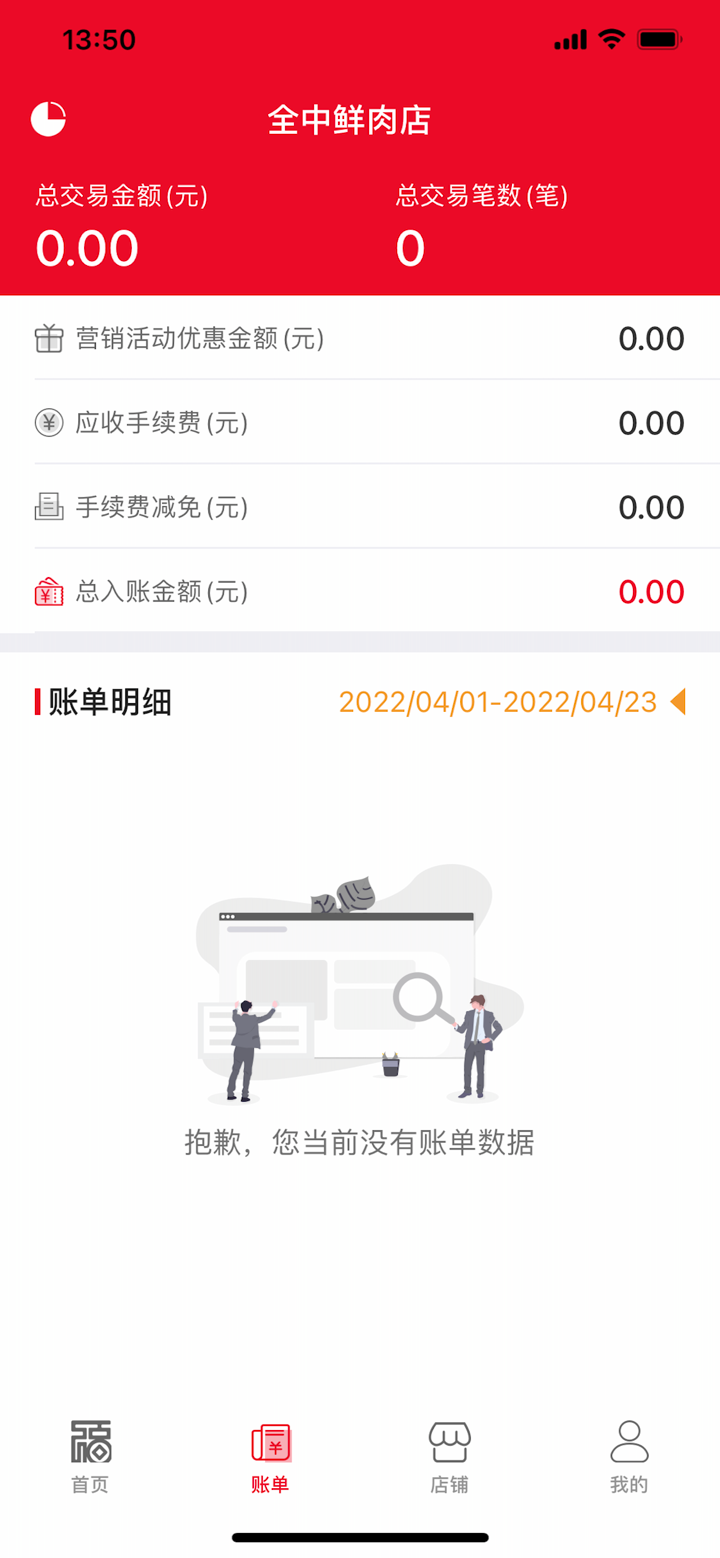Click the home indicator bar at bottom
Viewport: 720px width, 1558px height.
(x=360, y=1537)
